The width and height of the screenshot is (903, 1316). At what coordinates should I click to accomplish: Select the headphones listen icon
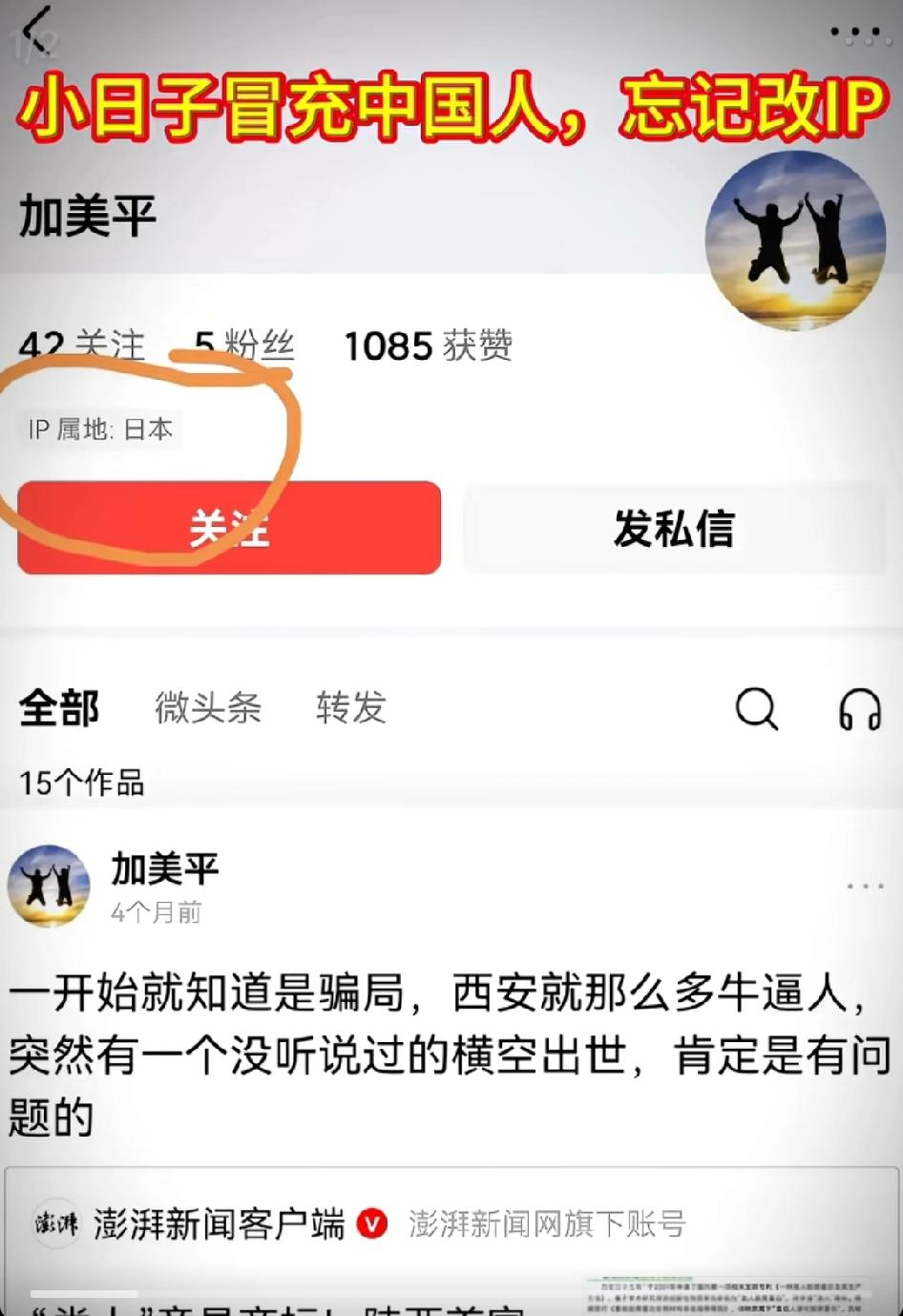pyautogui.click(x=857, y=708)
